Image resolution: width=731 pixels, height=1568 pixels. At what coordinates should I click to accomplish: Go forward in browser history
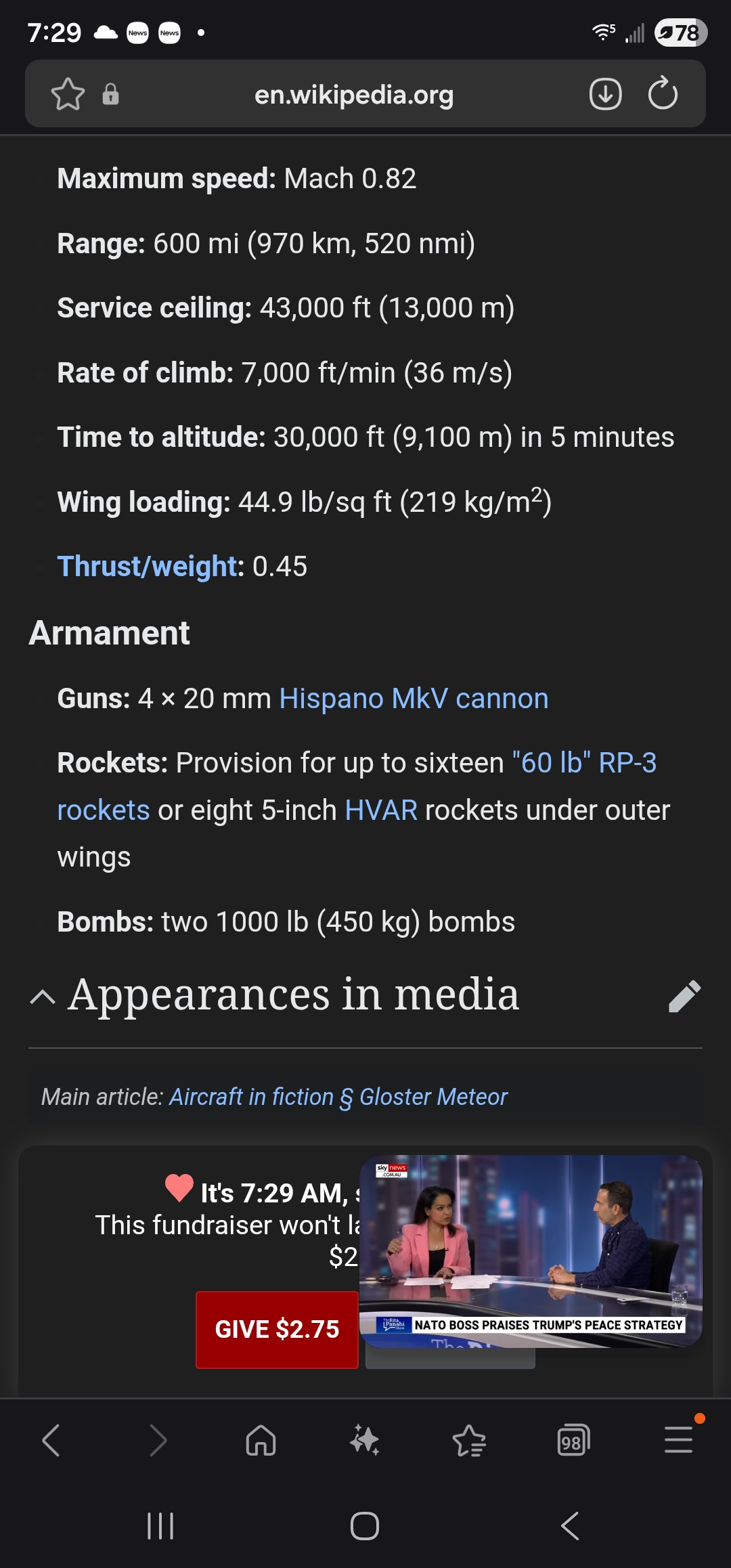point(157,1440)
